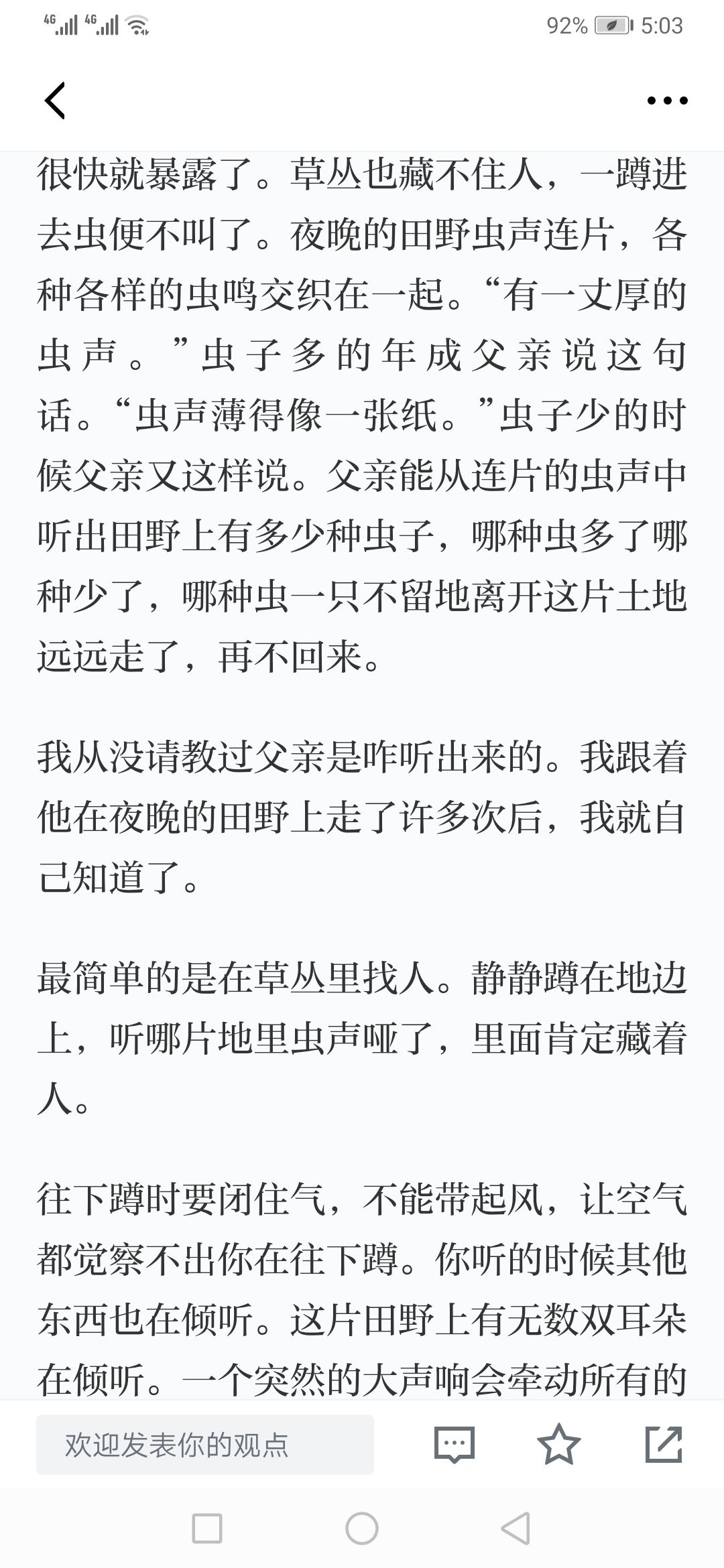Share the article via the share icon

(664, 1443)
